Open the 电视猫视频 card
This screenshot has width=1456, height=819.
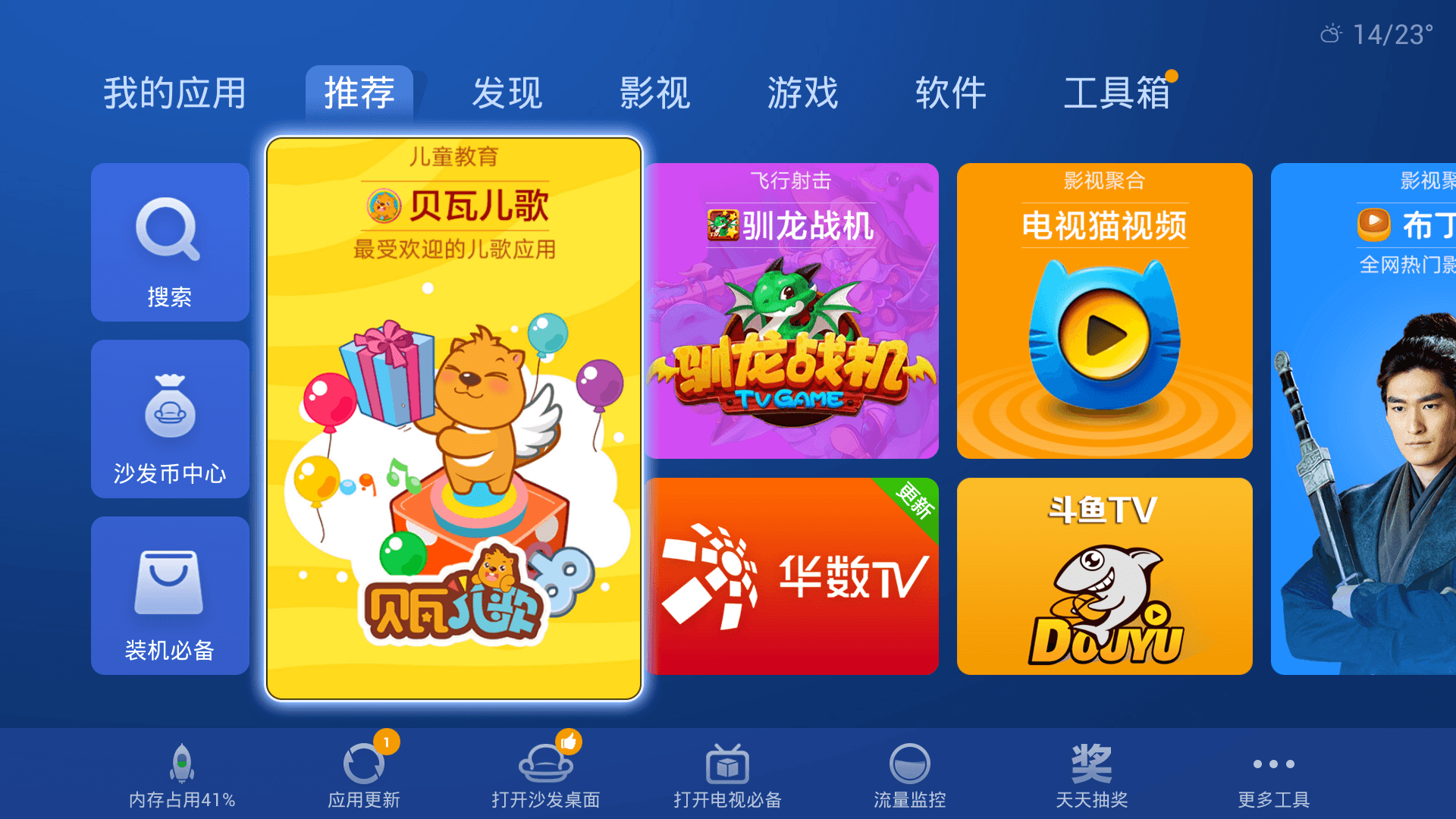pyautogui.click(x=1104, y=311)
